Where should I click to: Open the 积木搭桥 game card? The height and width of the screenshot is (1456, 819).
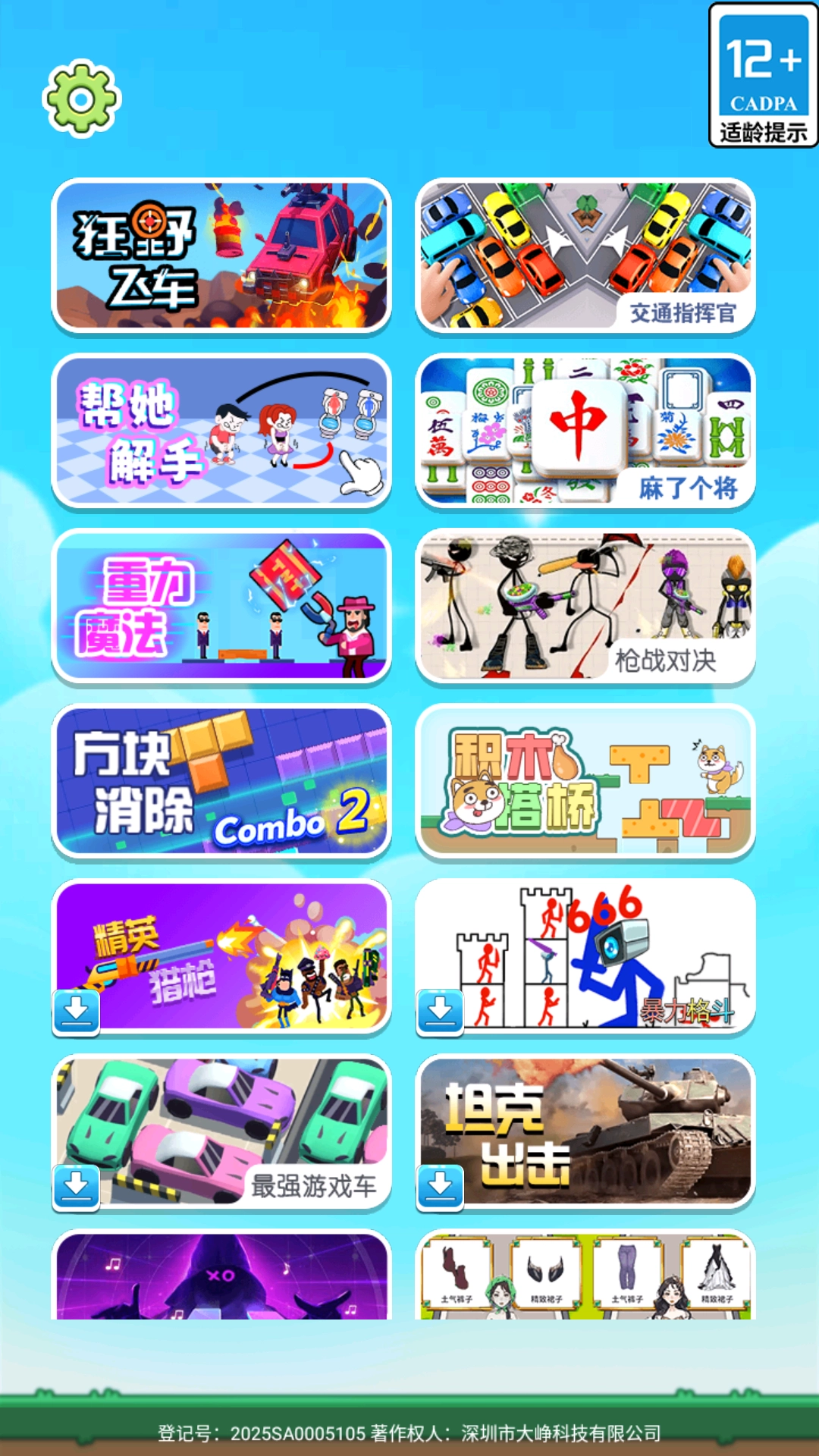click(x=585, y=781)
